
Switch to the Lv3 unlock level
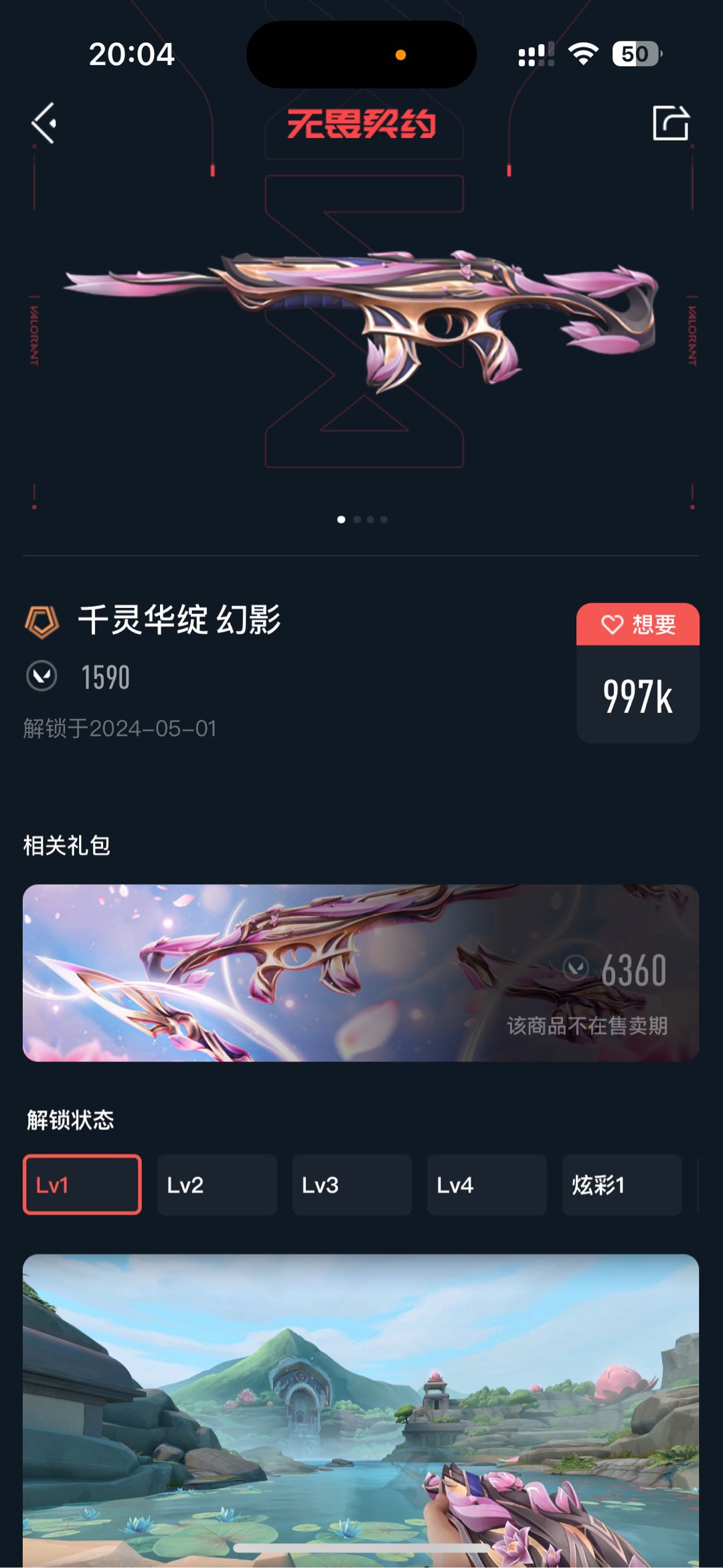point(351,1184)
